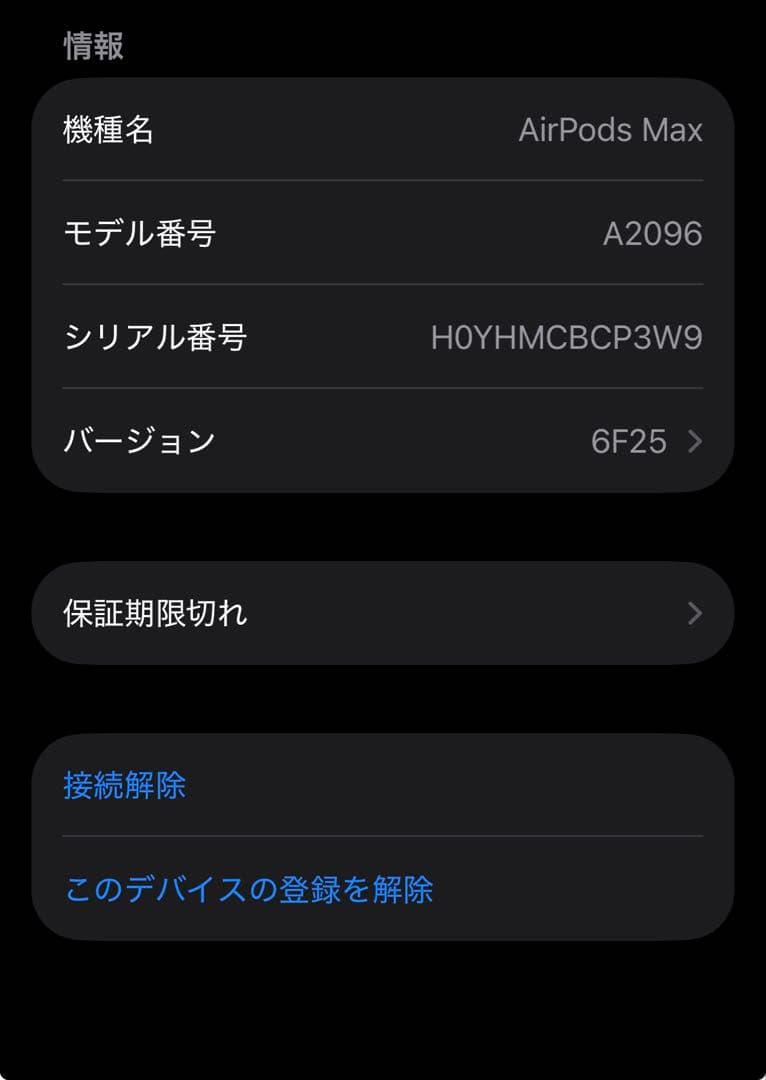
Task: Open the firmware version 6F25 disclosure arrow
Action: pos(694,442)
